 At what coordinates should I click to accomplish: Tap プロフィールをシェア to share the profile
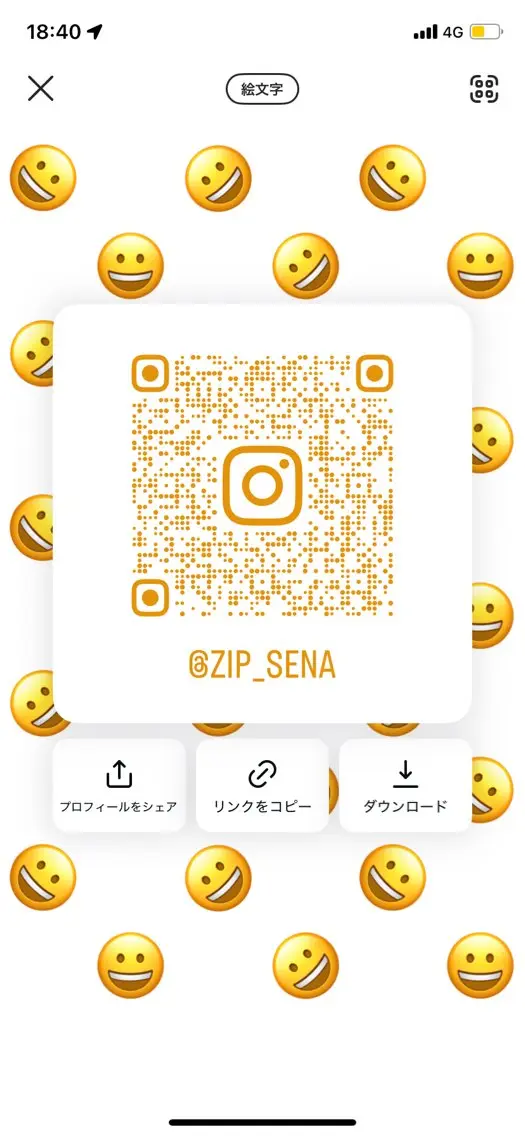[x=119, y=785]
